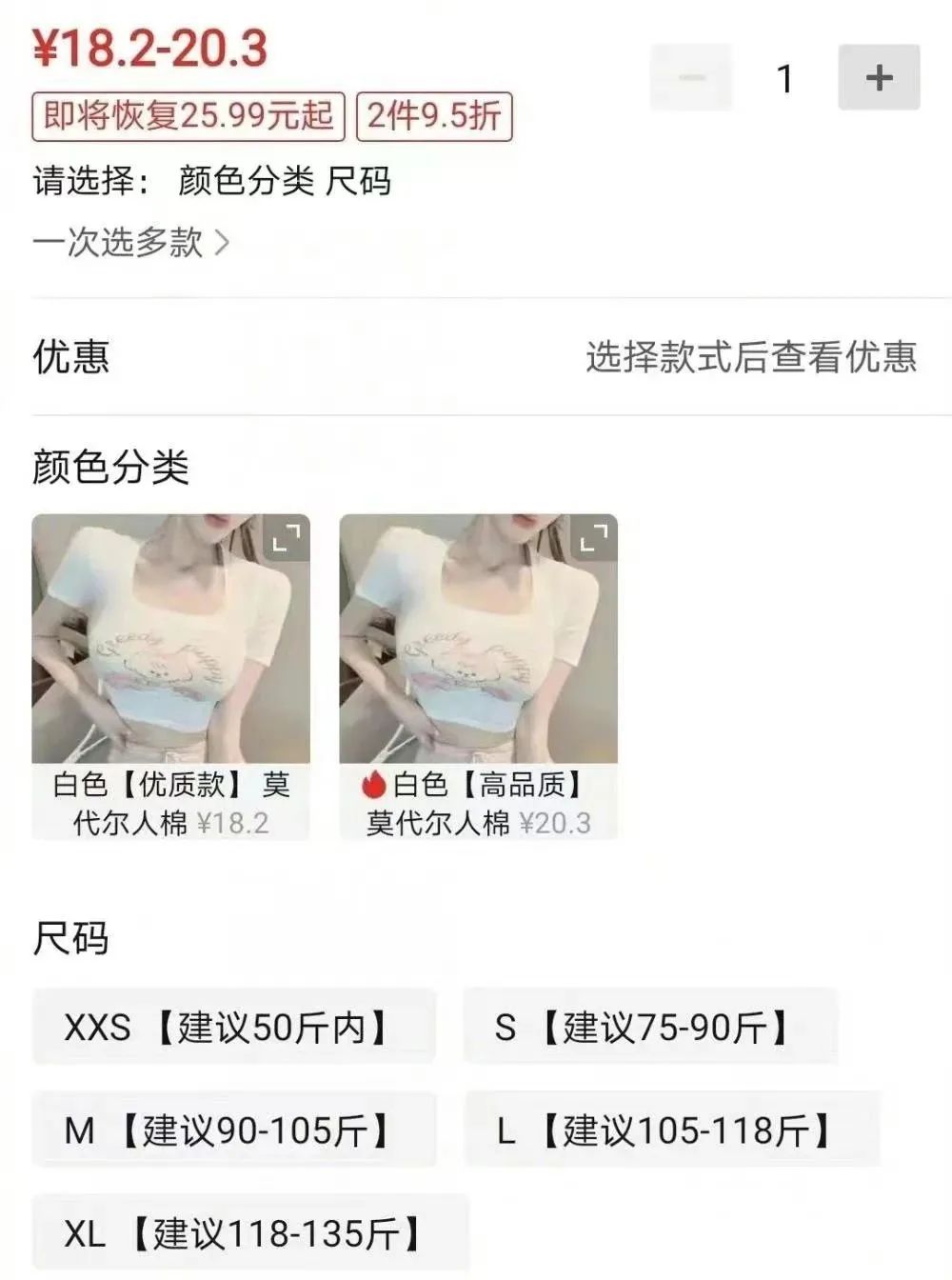Click the 尺码 label in 请选择 row

pyautogui.click(x=363, y=182)
